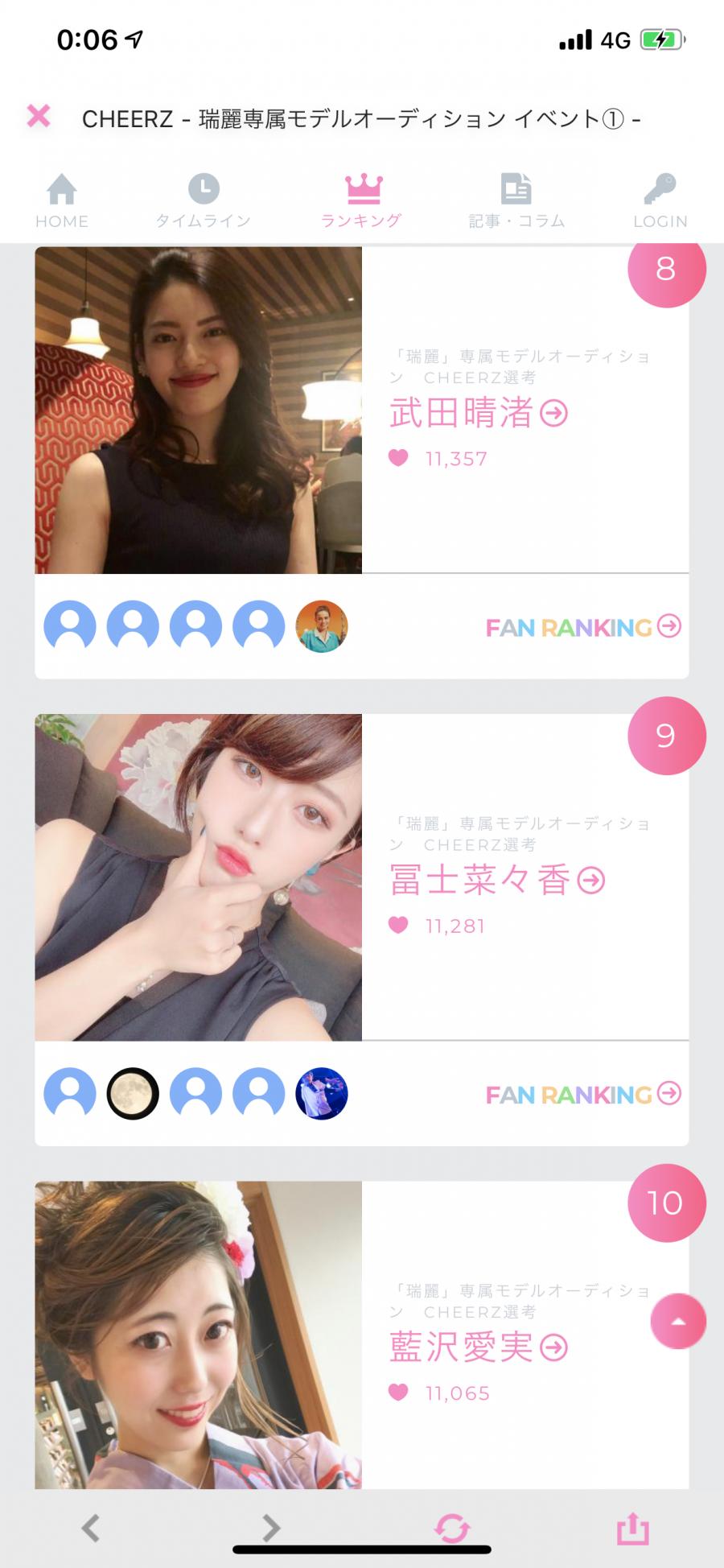Go forward to the next page
The height and width of the screenshot is (1568, 724).
click(x=272, y=1526)
